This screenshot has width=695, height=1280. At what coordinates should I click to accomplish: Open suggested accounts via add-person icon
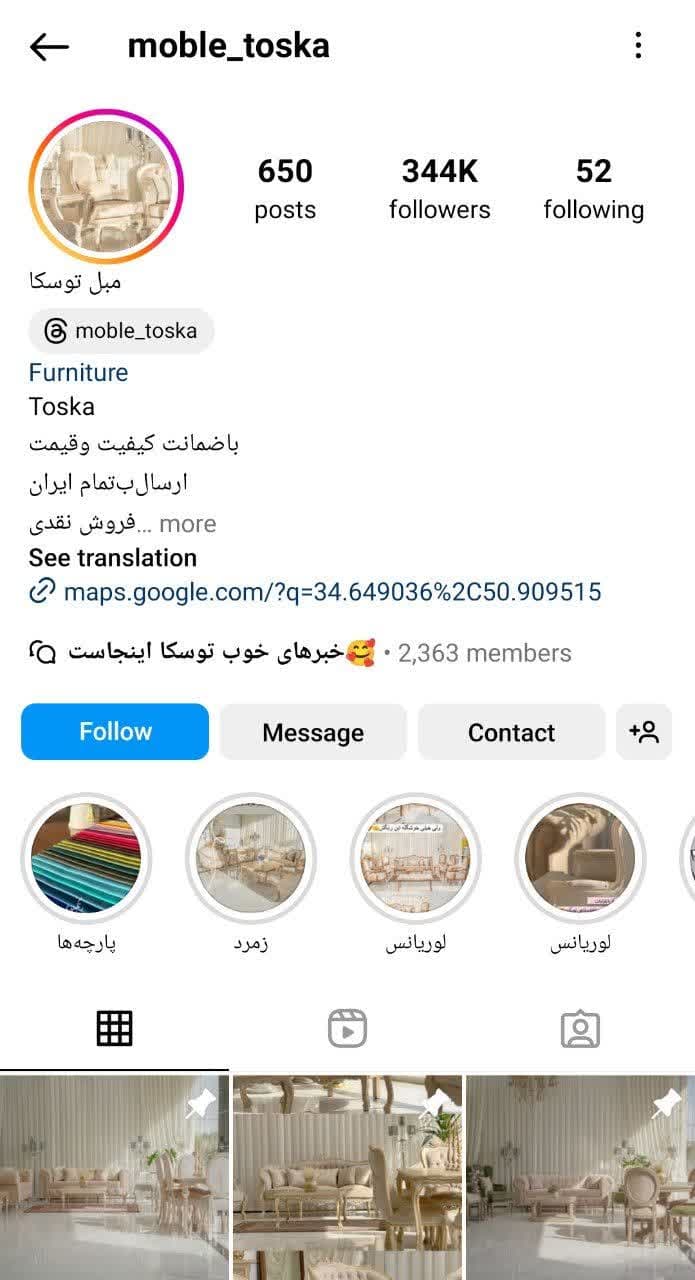[x=644, y=732]
